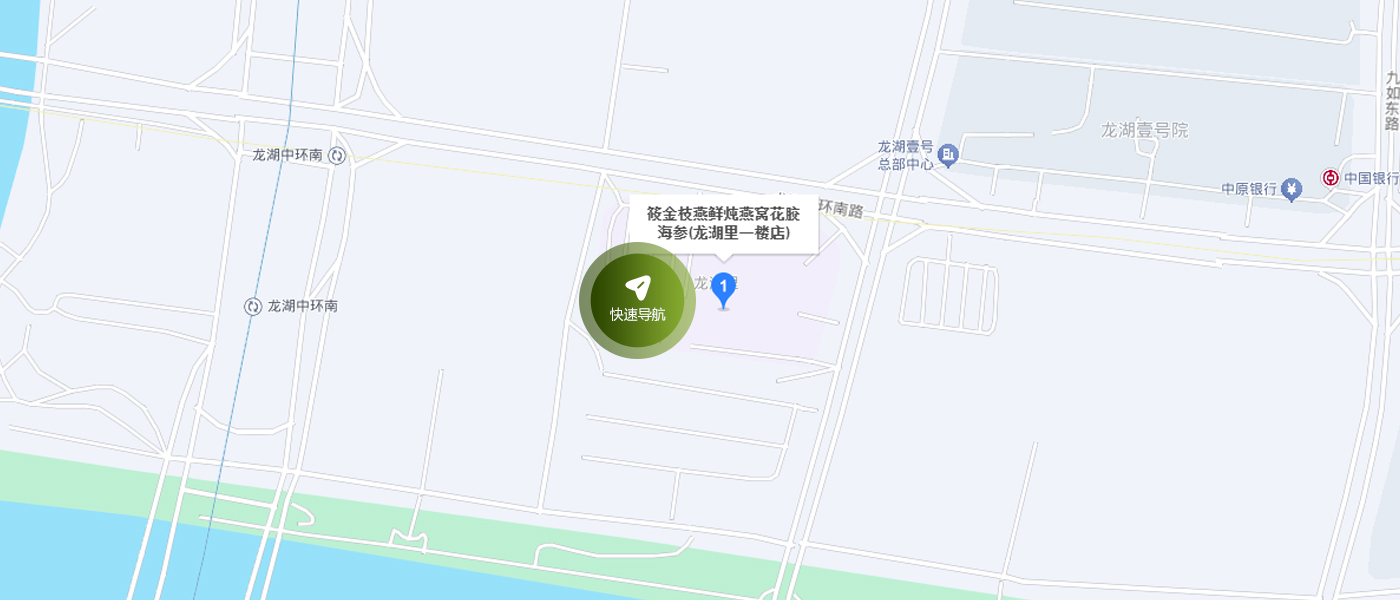Open the 龙湖壹号总部中心 point of interest
The width and height of the screenshot is (1400, 600).
(x=948, y=154)
